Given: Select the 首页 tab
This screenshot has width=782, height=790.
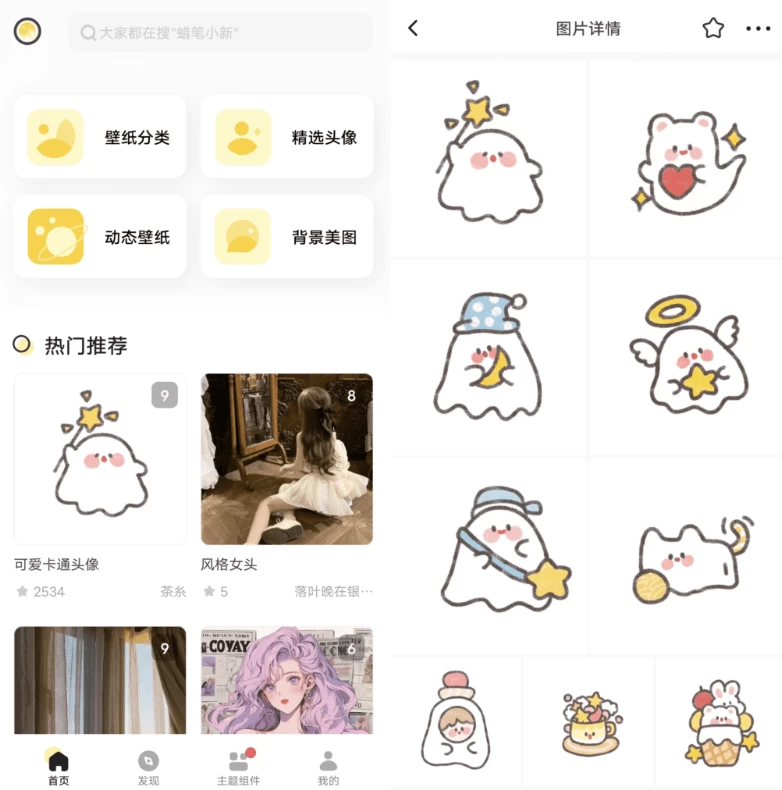Looking at the screenshot, I should (58, 767).
